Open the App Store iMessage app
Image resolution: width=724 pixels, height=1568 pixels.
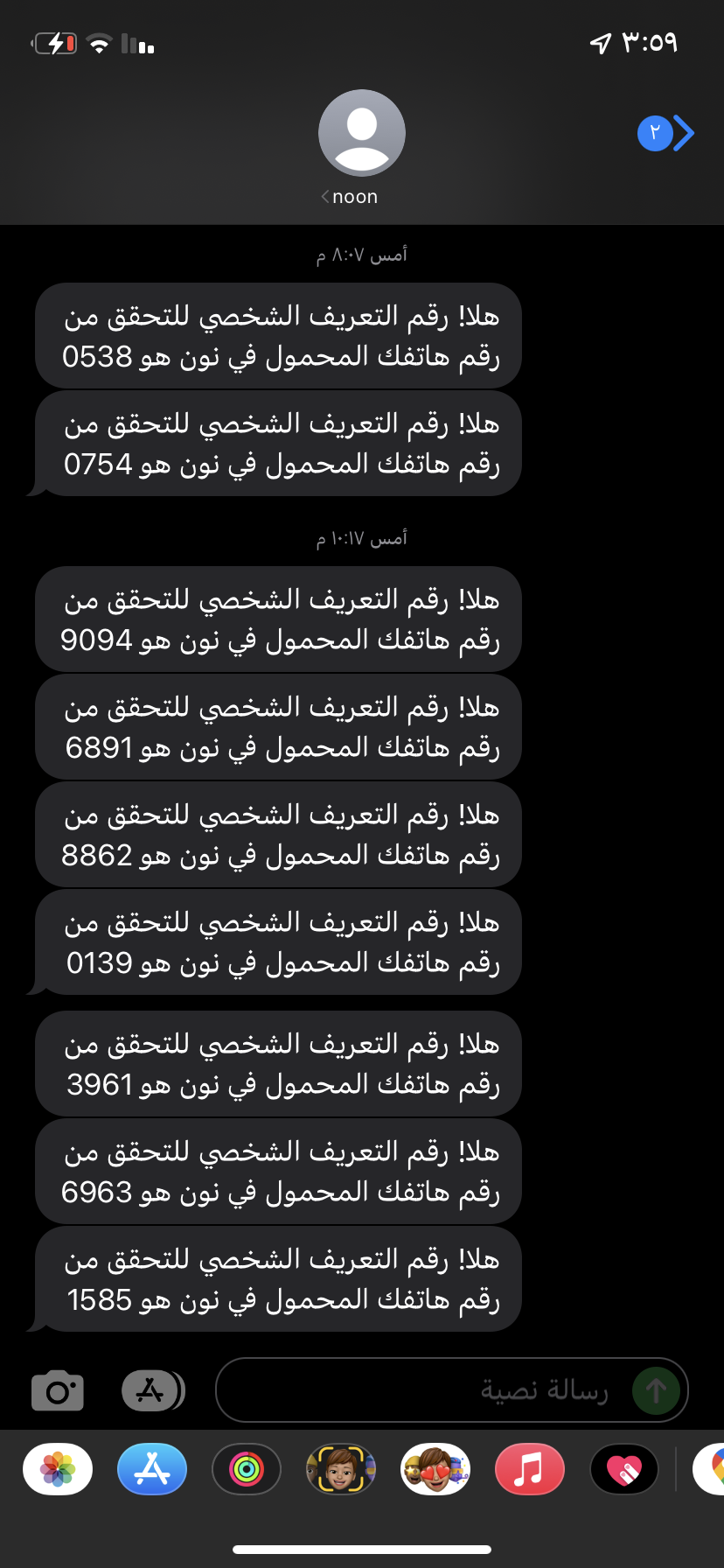(152, 1469)
